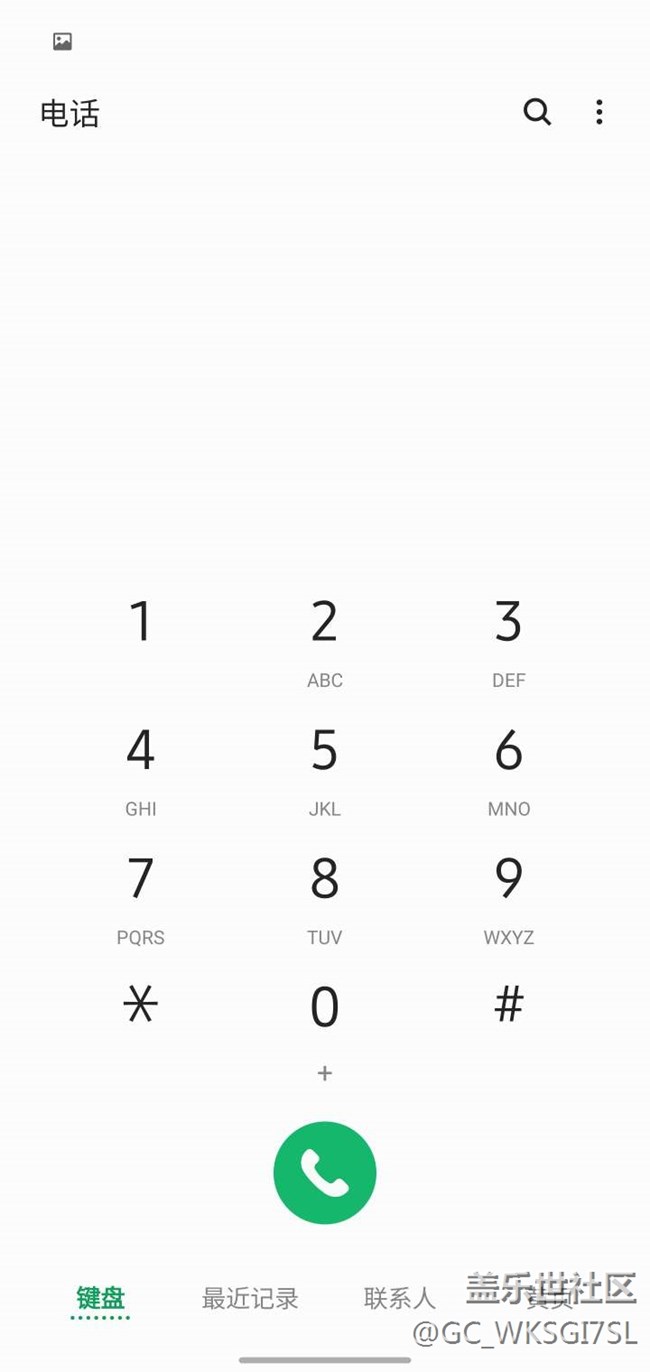
Task: Open the search icon in Phone app
Action: tap(537, 112)
